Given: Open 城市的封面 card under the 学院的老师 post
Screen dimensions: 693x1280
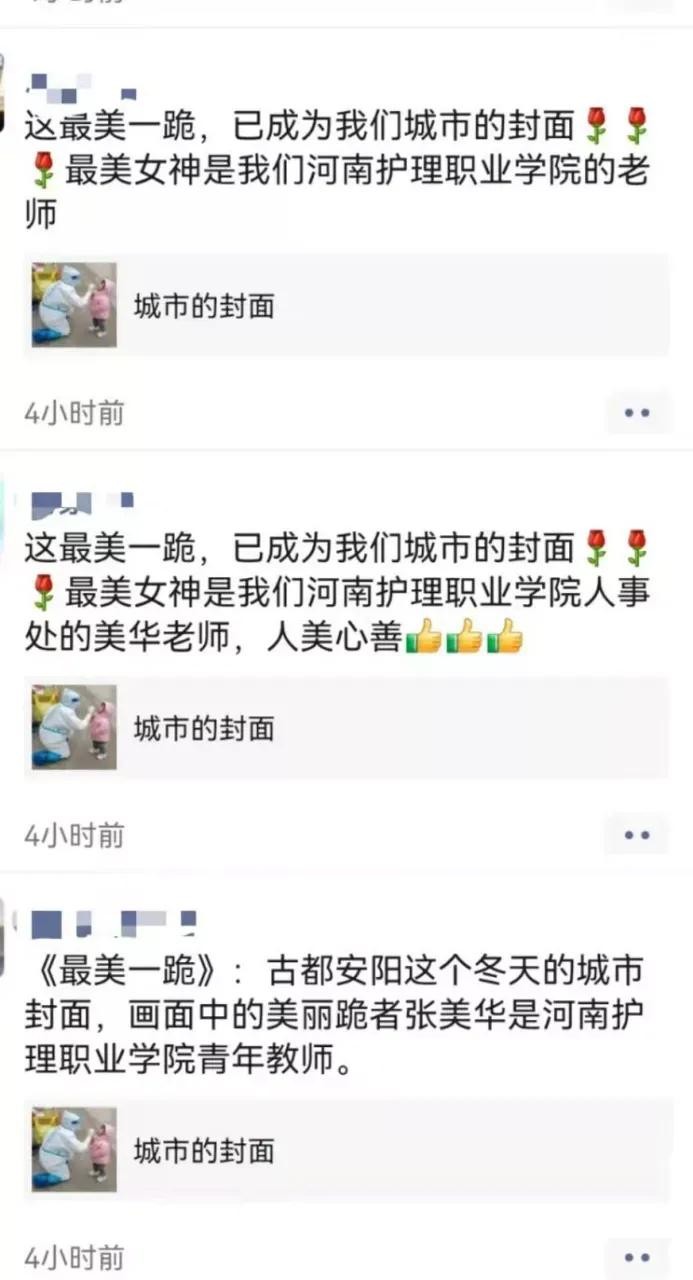Looking at the screenshot, I should [x=346, y=305].
